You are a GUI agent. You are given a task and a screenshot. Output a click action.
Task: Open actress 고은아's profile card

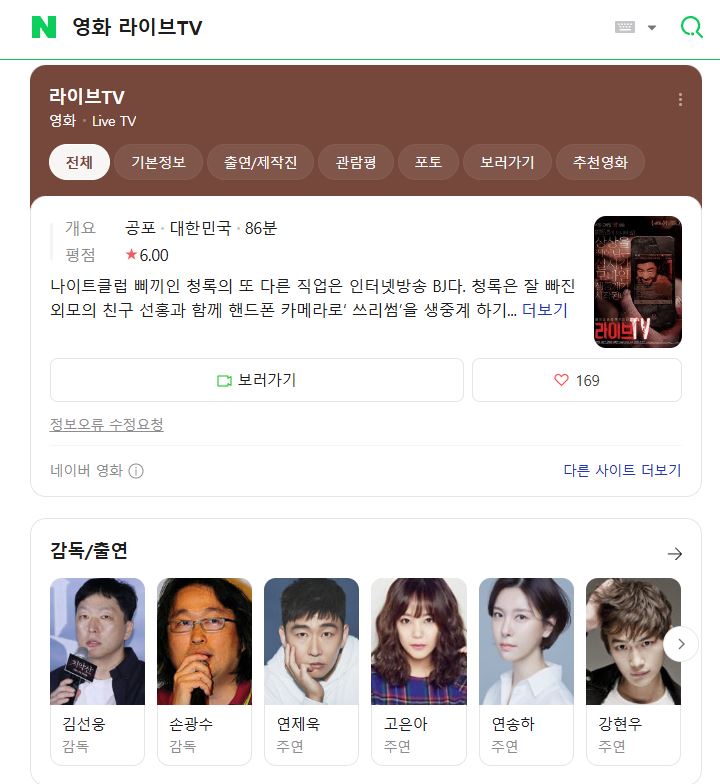tap(418, 670)
